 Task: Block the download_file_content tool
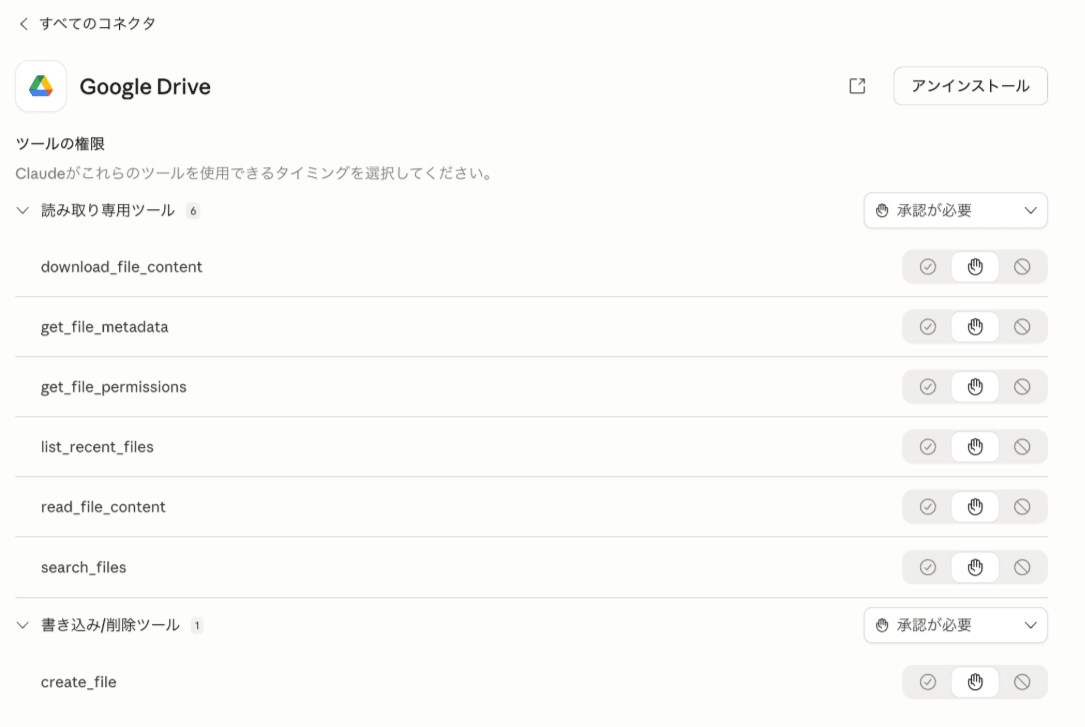1022,267
